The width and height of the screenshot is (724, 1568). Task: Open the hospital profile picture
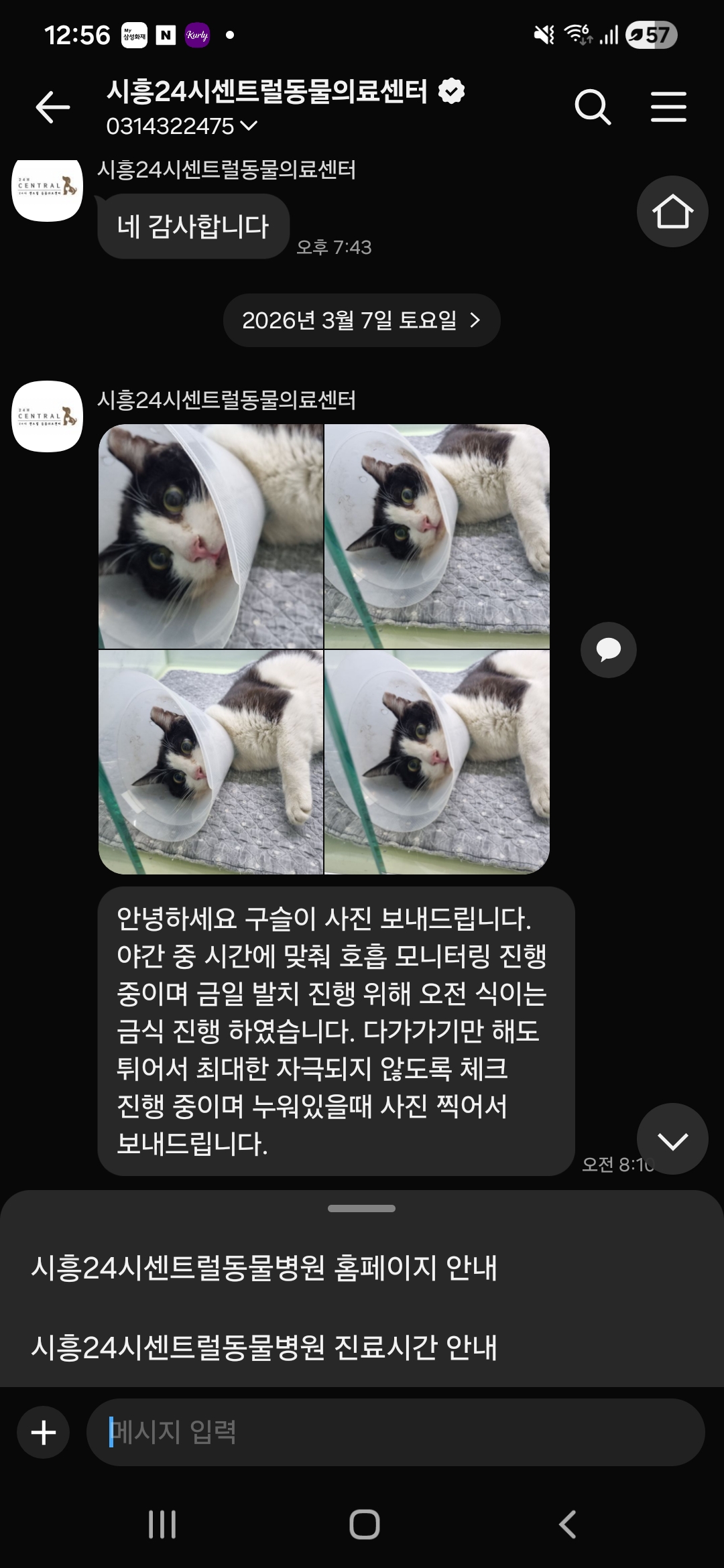(47, 416)
